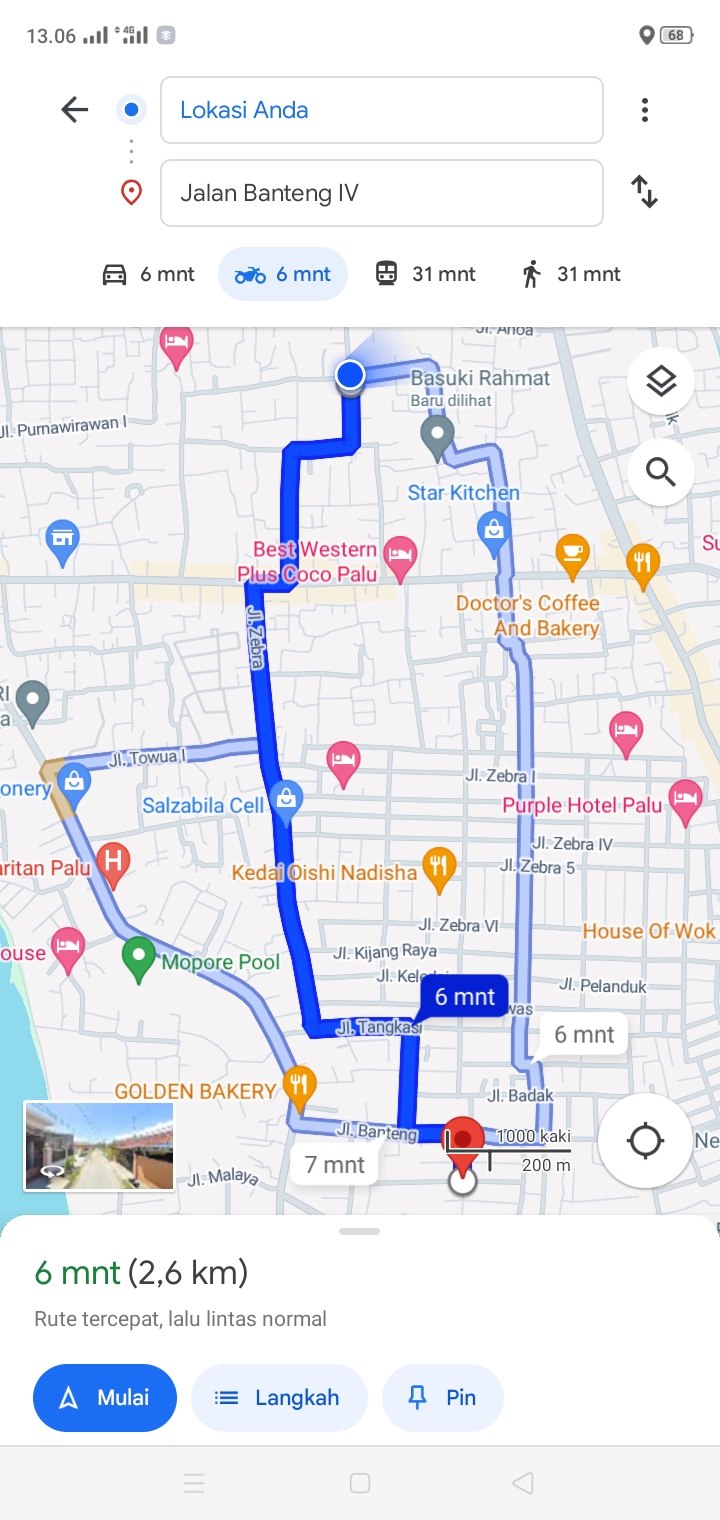Viewport: 720px width, 1520px height.
Task: View route steps with Langkah
Action: click(279, 1398)
